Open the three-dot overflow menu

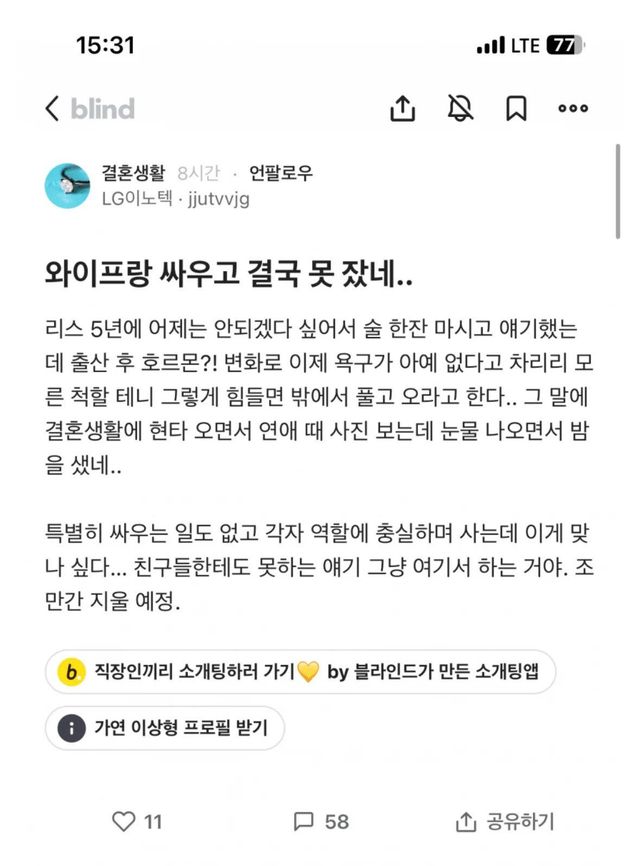point(573,109)
